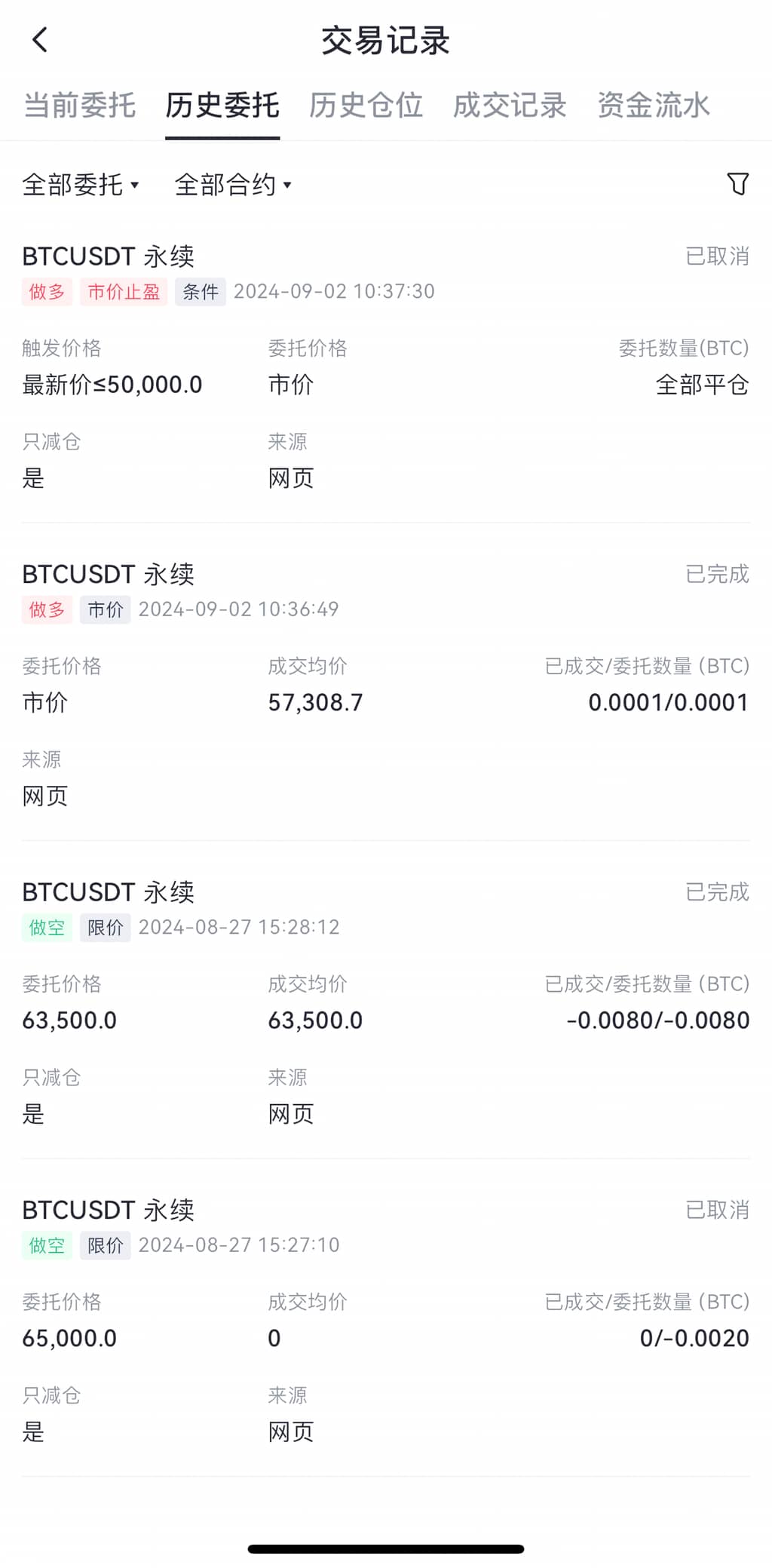Switch to the 资金流水 tab

tap(654, 106)
